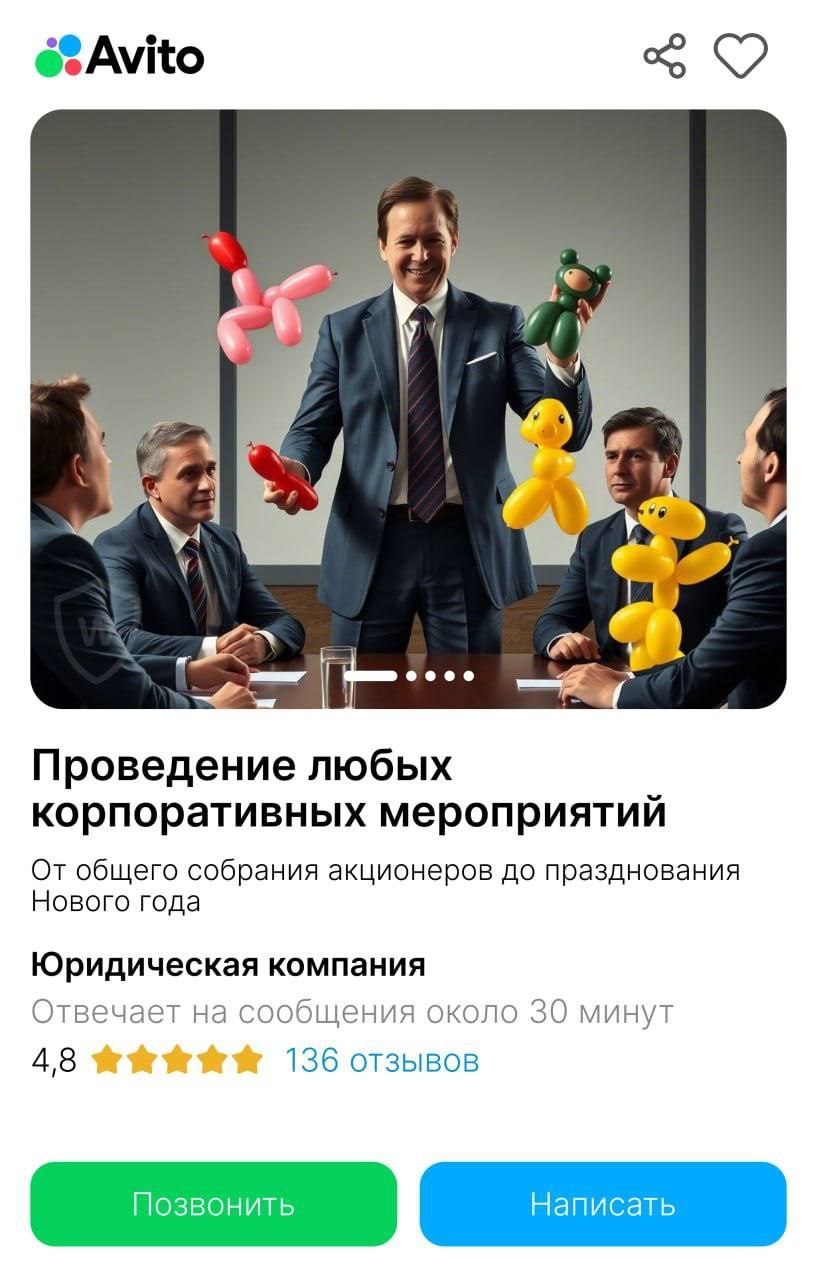Image resolution: width=817 pixels, height=1280 pixels.
Task: Message the seller via Написать
Action: (603, 1204)
